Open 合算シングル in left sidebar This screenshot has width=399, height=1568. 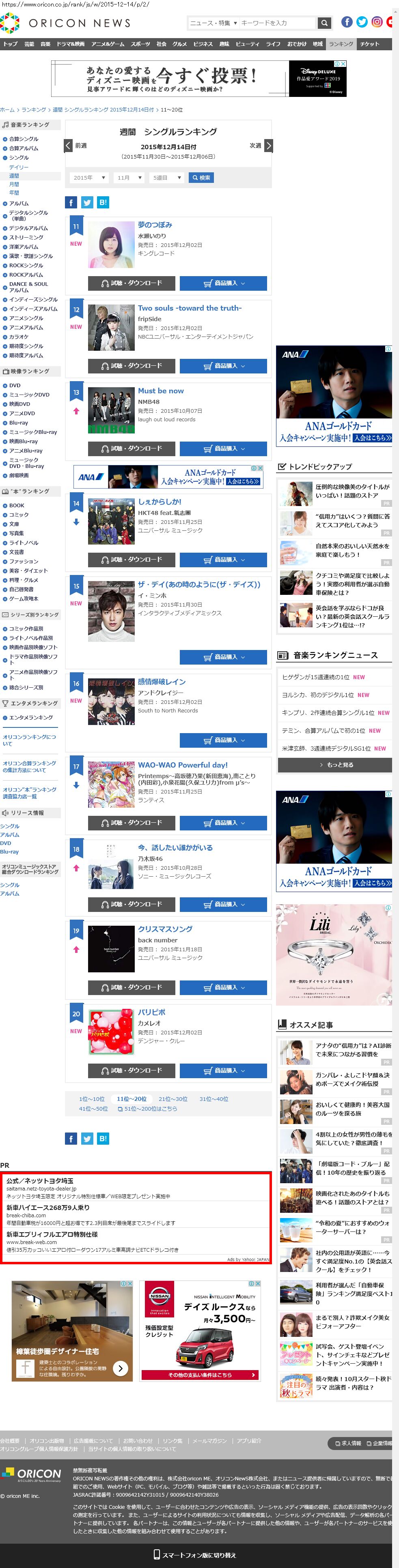click(x=23, y=139)
